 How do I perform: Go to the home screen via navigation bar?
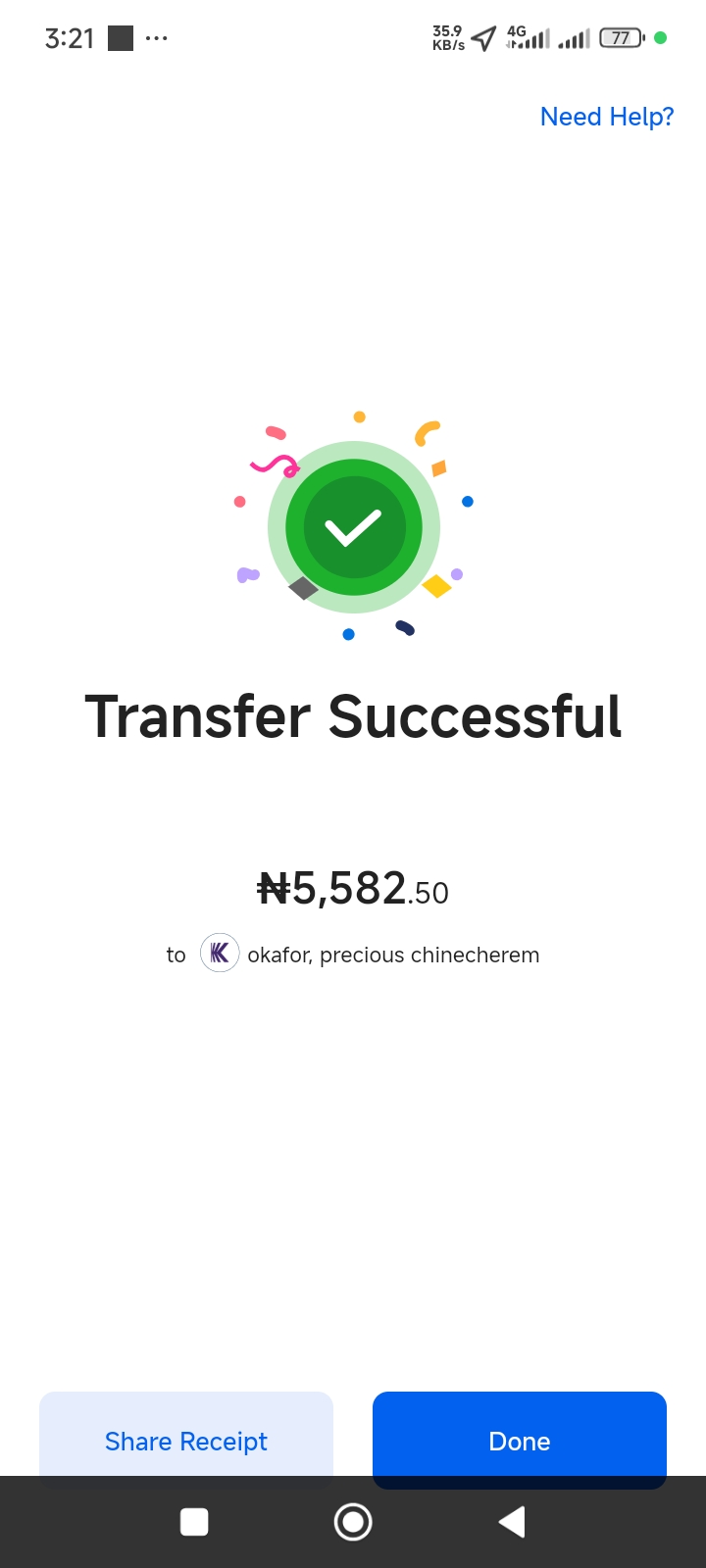pos(353,1522)
